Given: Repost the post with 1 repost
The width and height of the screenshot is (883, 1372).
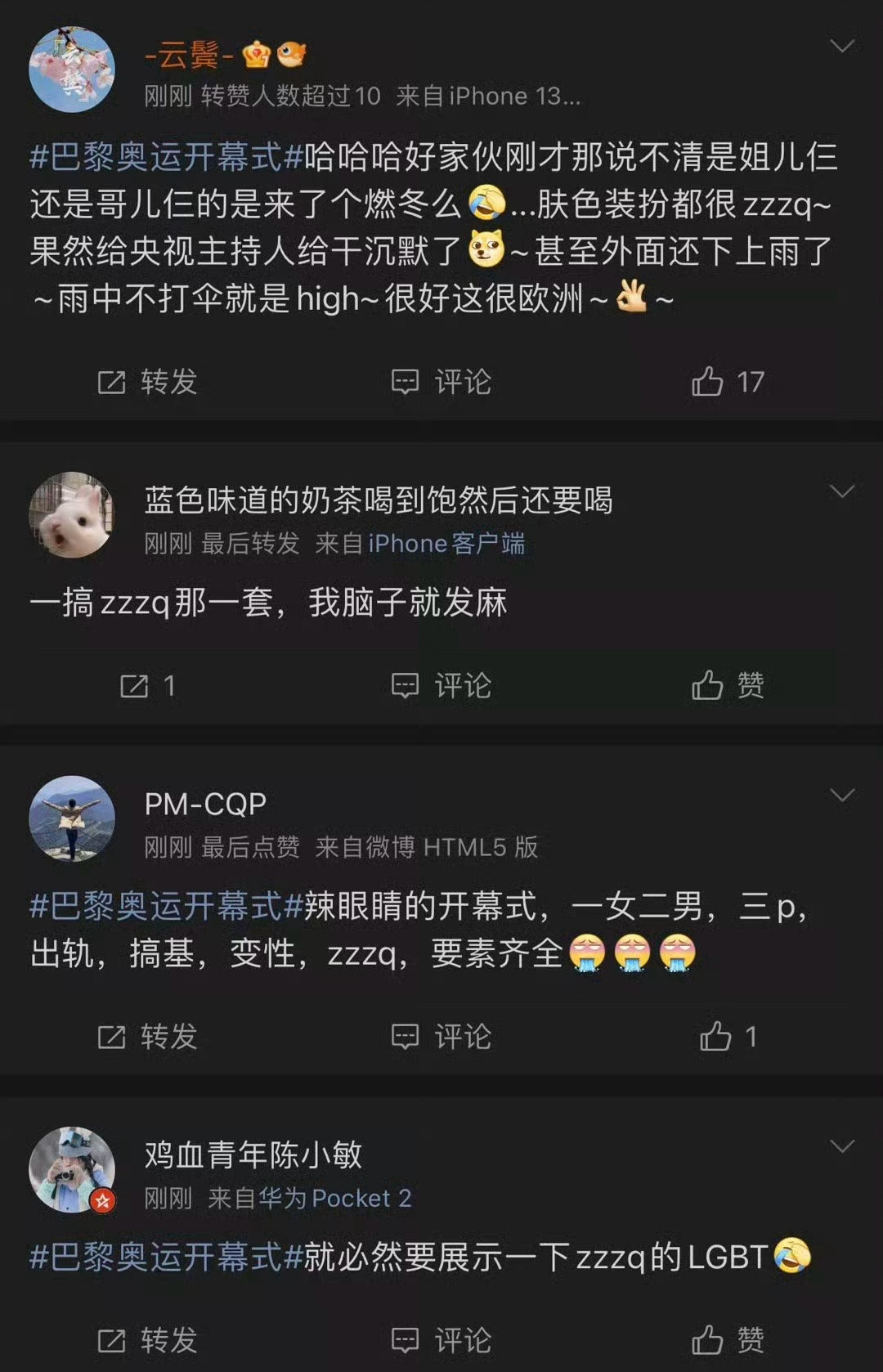Looking at the screenshot, I should pos(147,685).
